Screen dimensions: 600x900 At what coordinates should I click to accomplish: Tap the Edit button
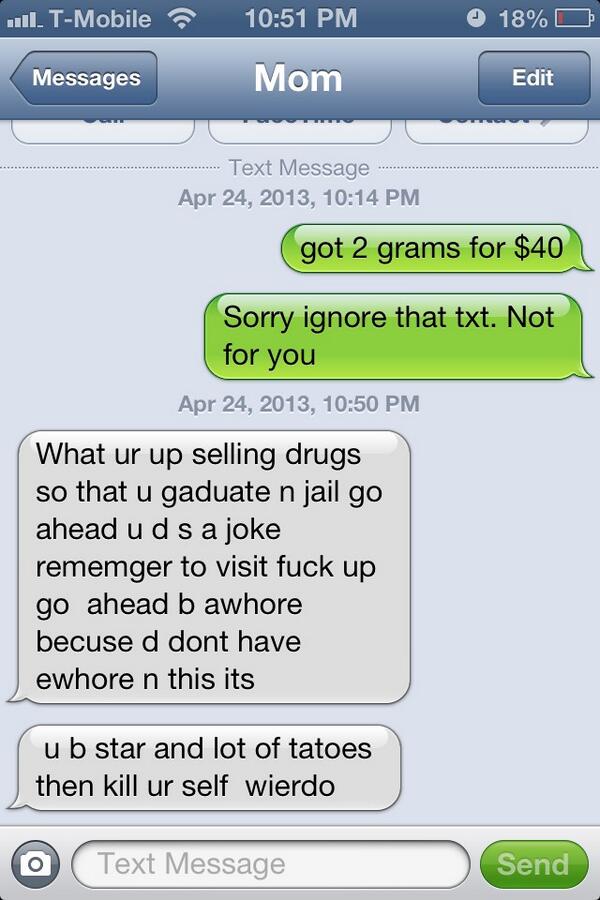(x=532, y=78)
